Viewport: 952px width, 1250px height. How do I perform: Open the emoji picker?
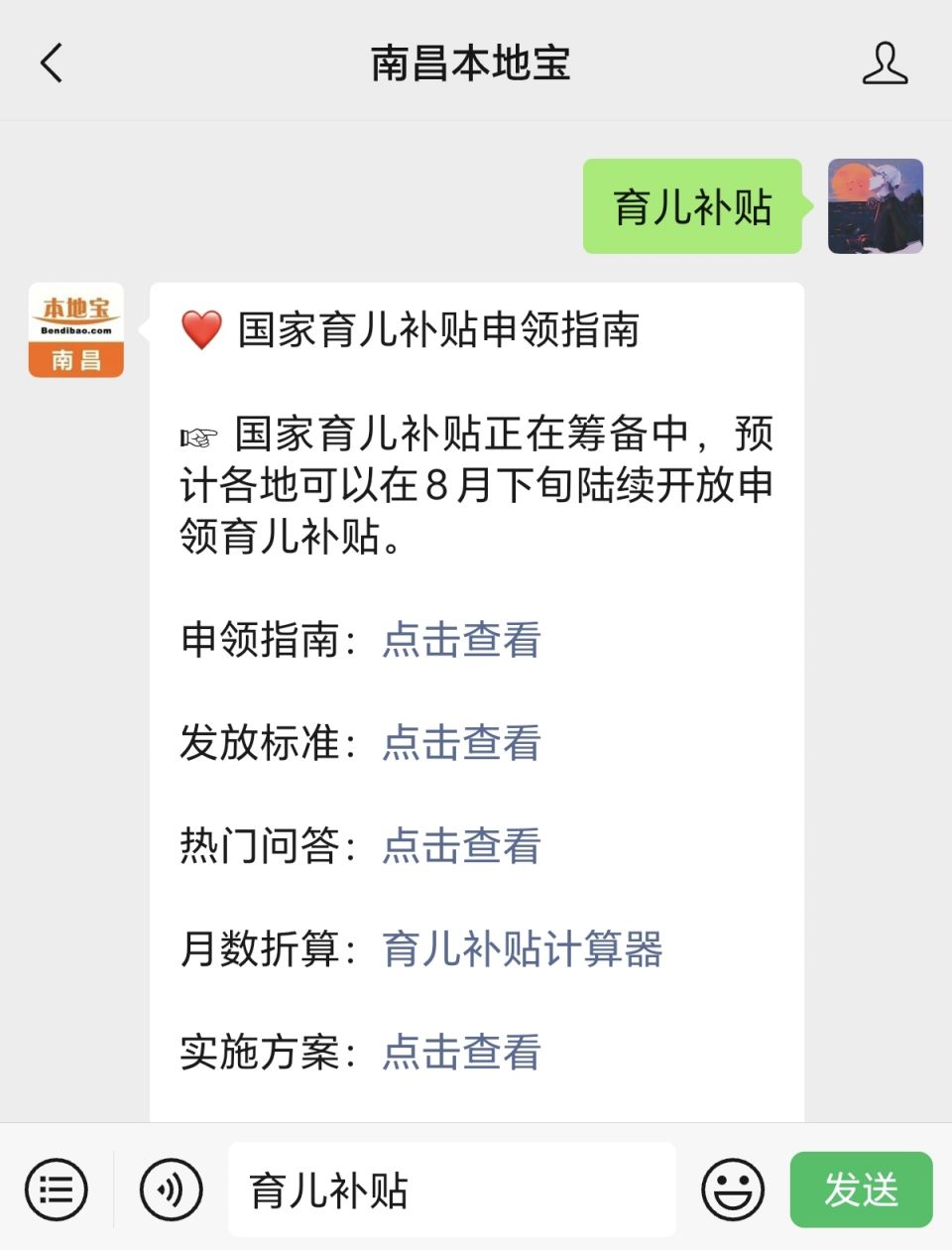(733, 1188)
